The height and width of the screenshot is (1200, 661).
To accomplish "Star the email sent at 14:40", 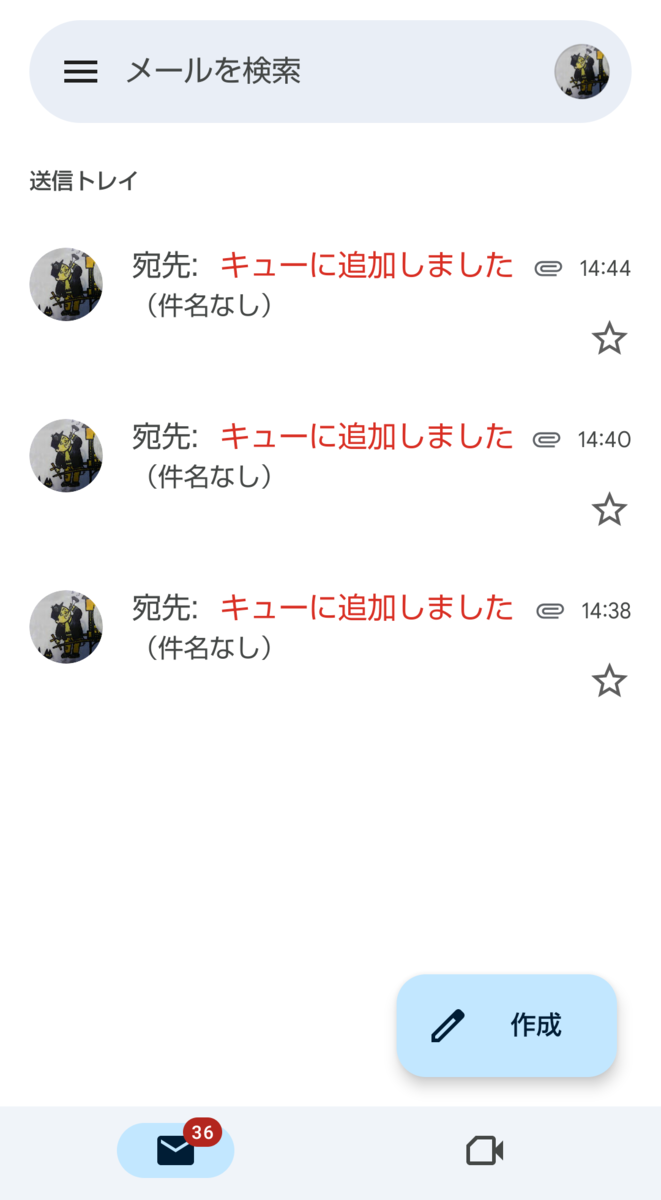I will pos(609,510).
